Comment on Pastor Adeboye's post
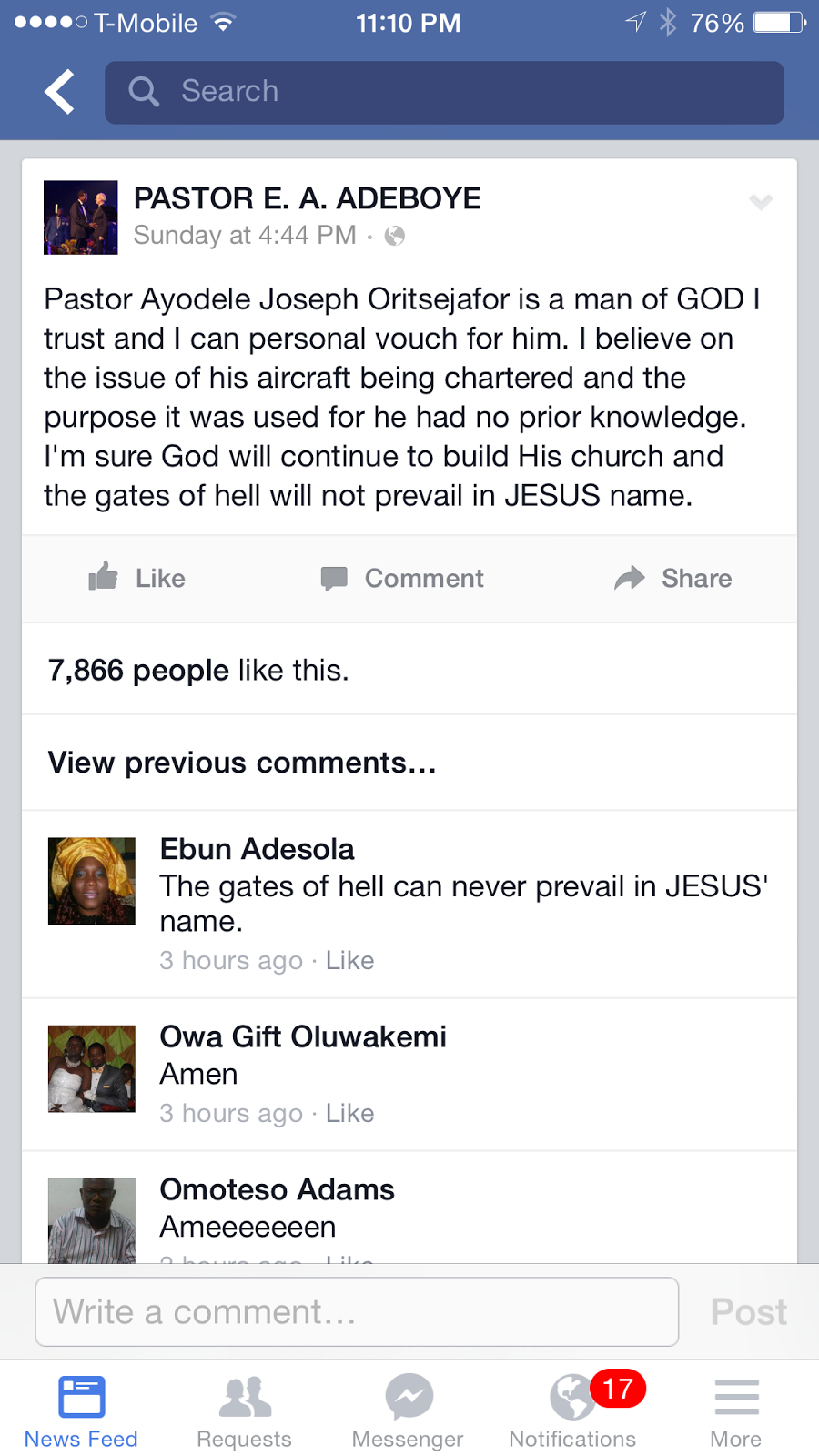The width and height of the screenshot is (819, 1456). (x=402, y=578)
